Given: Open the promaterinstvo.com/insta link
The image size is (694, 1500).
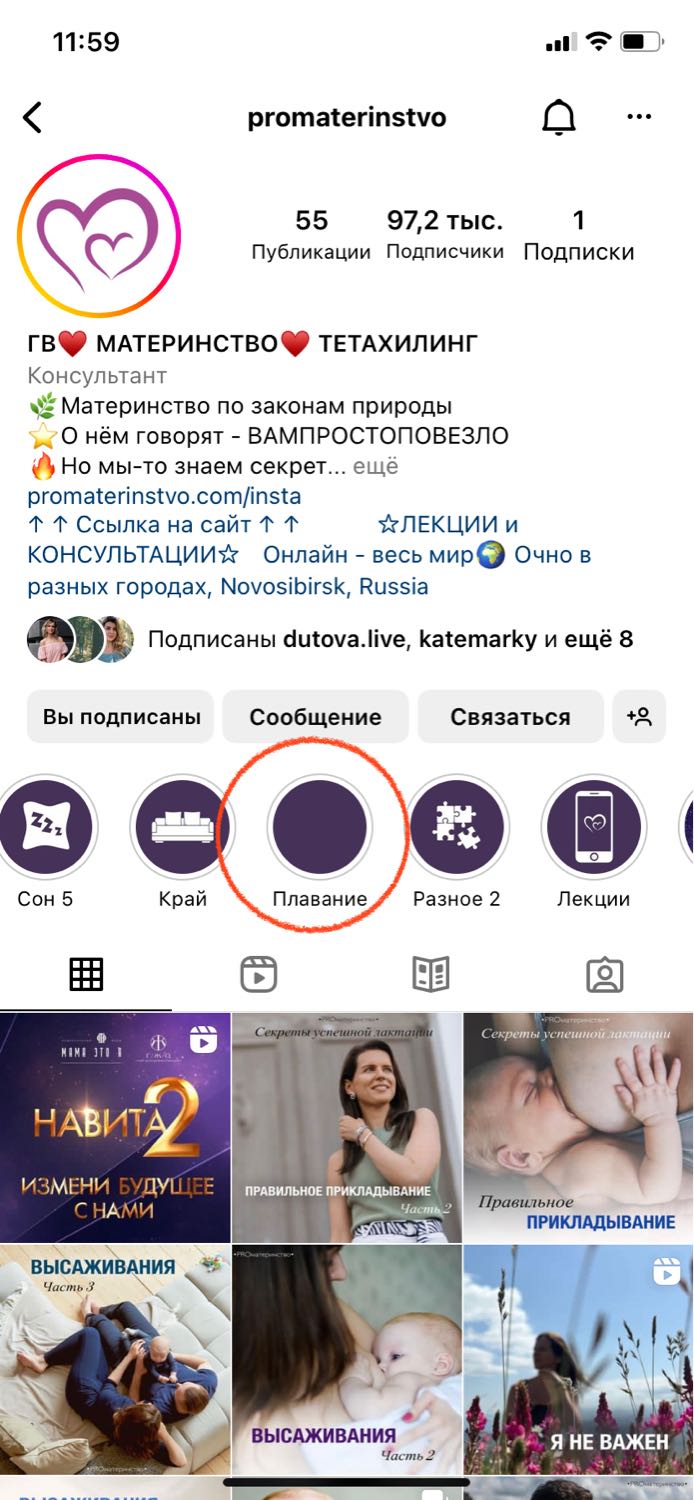Looking at the screenshot, I should (x=164, y=496).
